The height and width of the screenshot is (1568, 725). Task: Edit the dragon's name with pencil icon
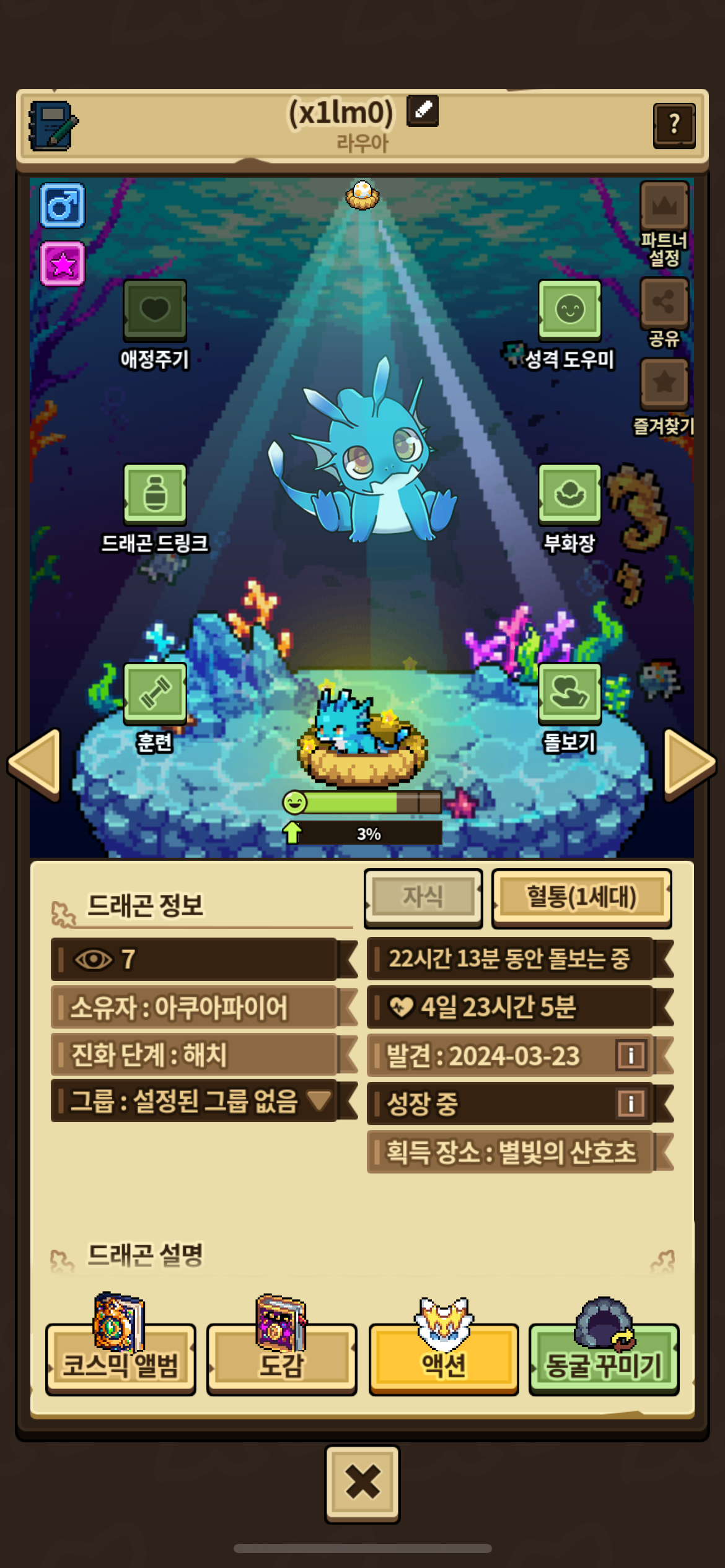coord(423,111)
